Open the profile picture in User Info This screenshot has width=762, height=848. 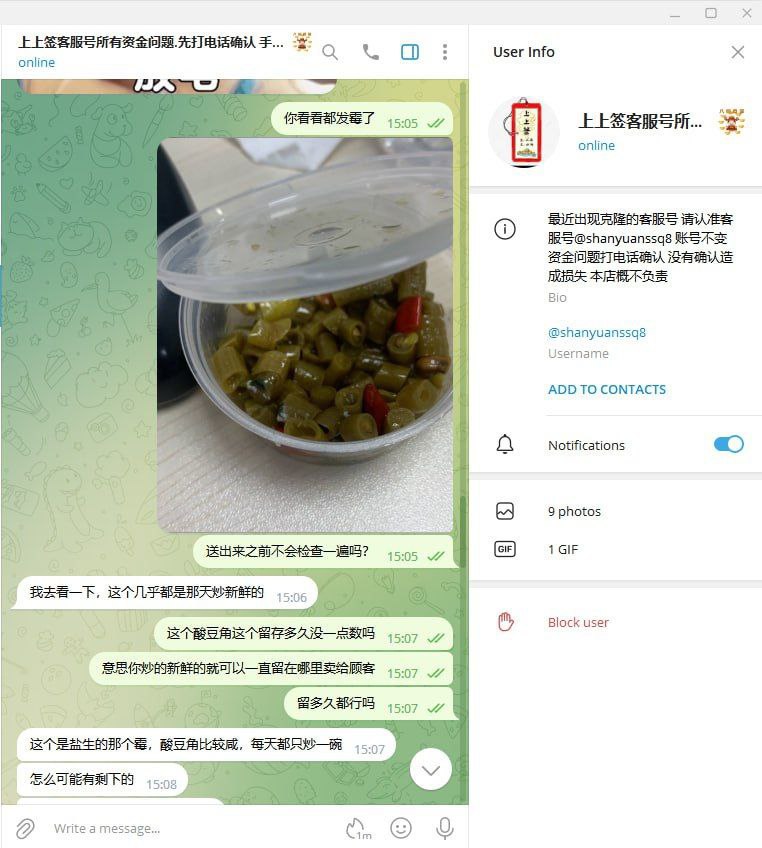pos(523,132)
